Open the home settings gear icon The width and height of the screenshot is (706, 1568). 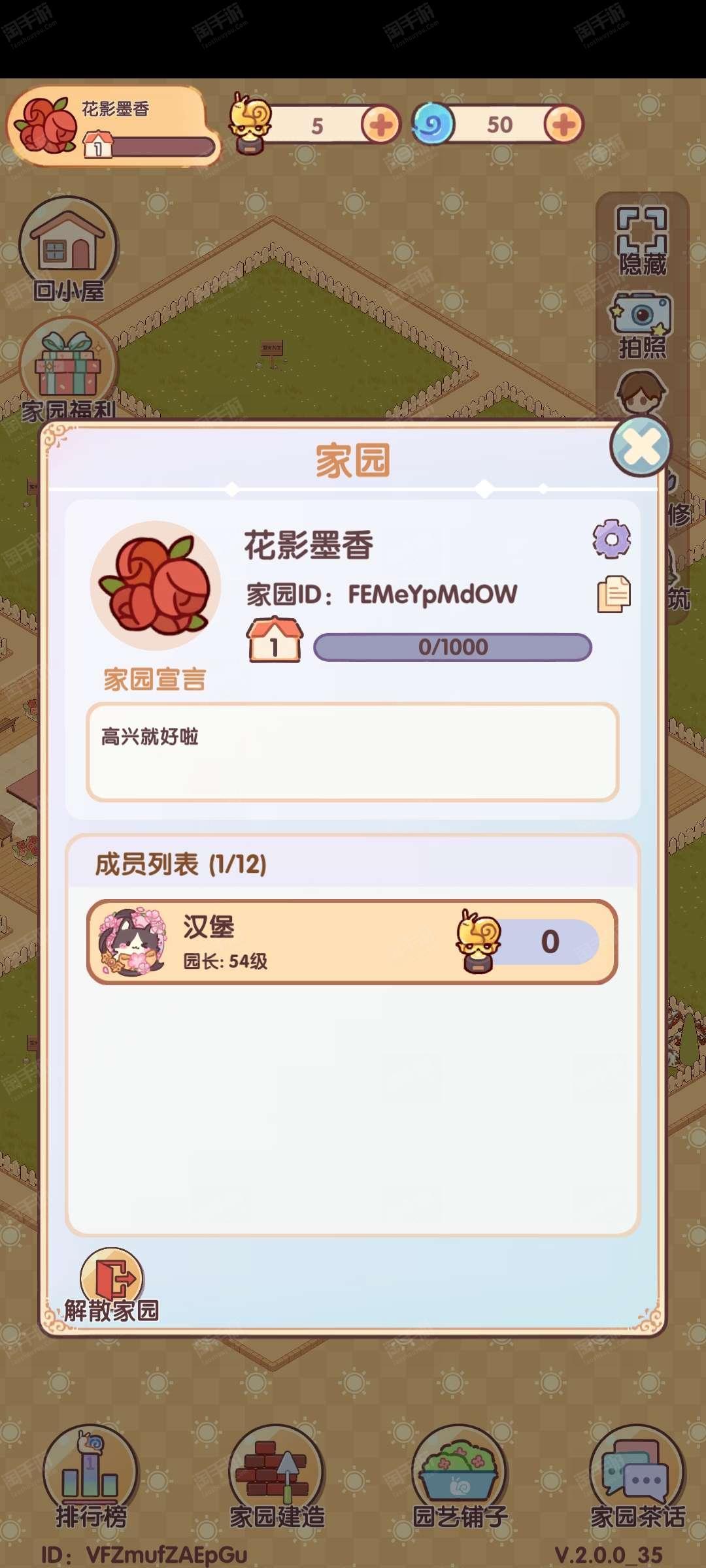pos(612,539)
